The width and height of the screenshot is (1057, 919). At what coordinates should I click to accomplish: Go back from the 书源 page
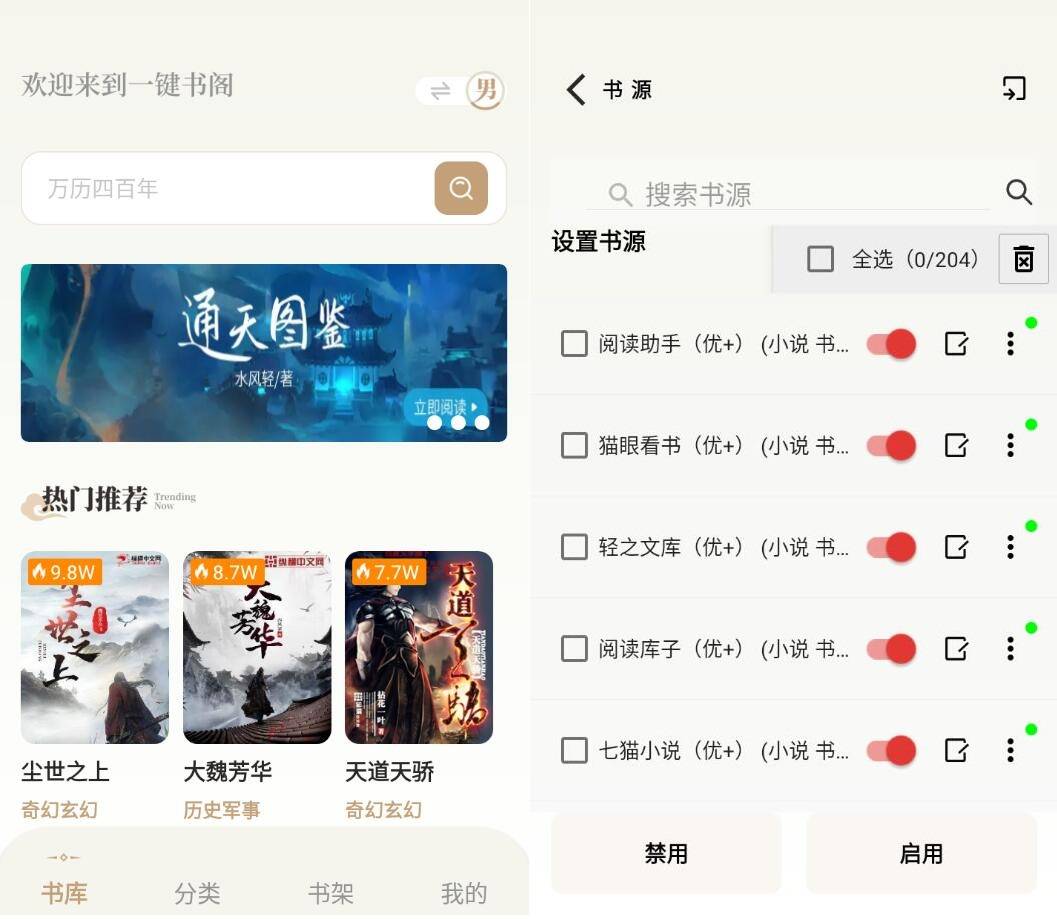coord(576,89)
